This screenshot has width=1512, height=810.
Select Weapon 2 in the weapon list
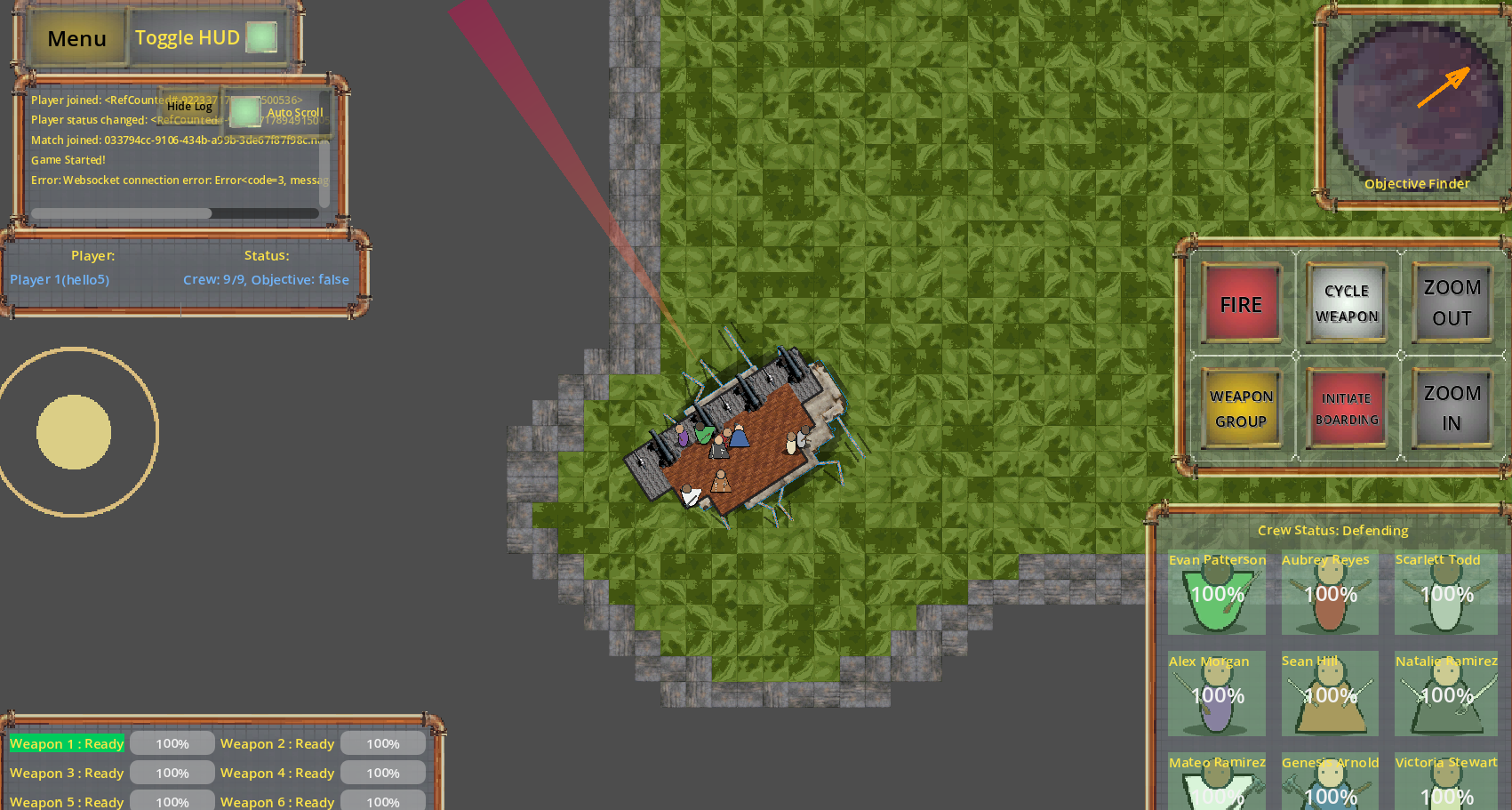click(277, 743)
